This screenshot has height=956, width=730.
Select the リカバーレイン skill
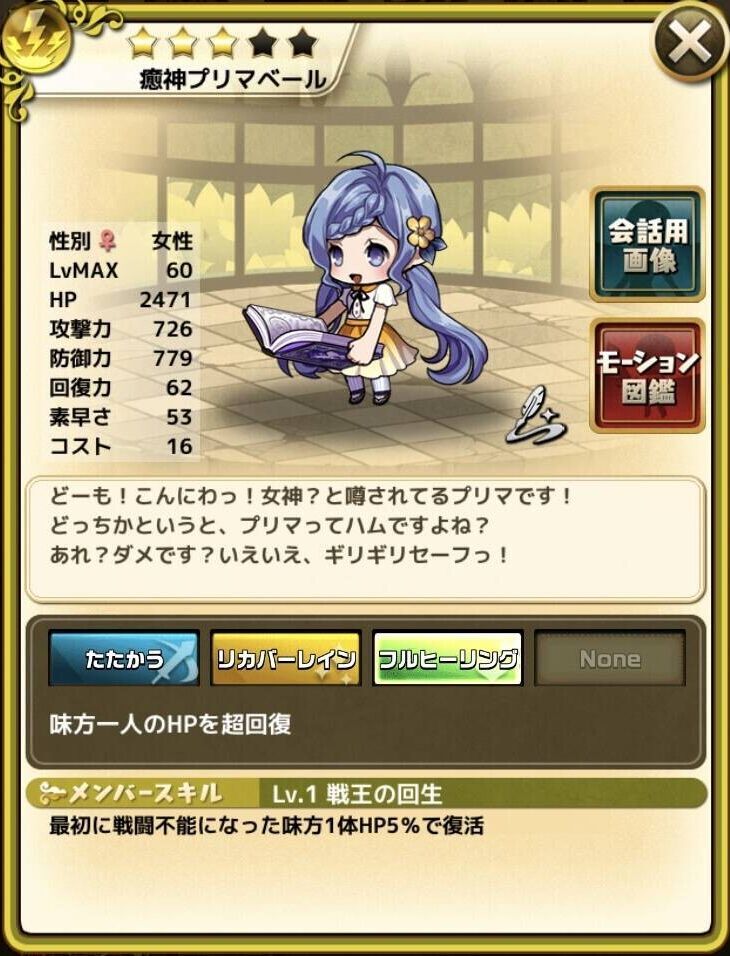coord(285,658)
